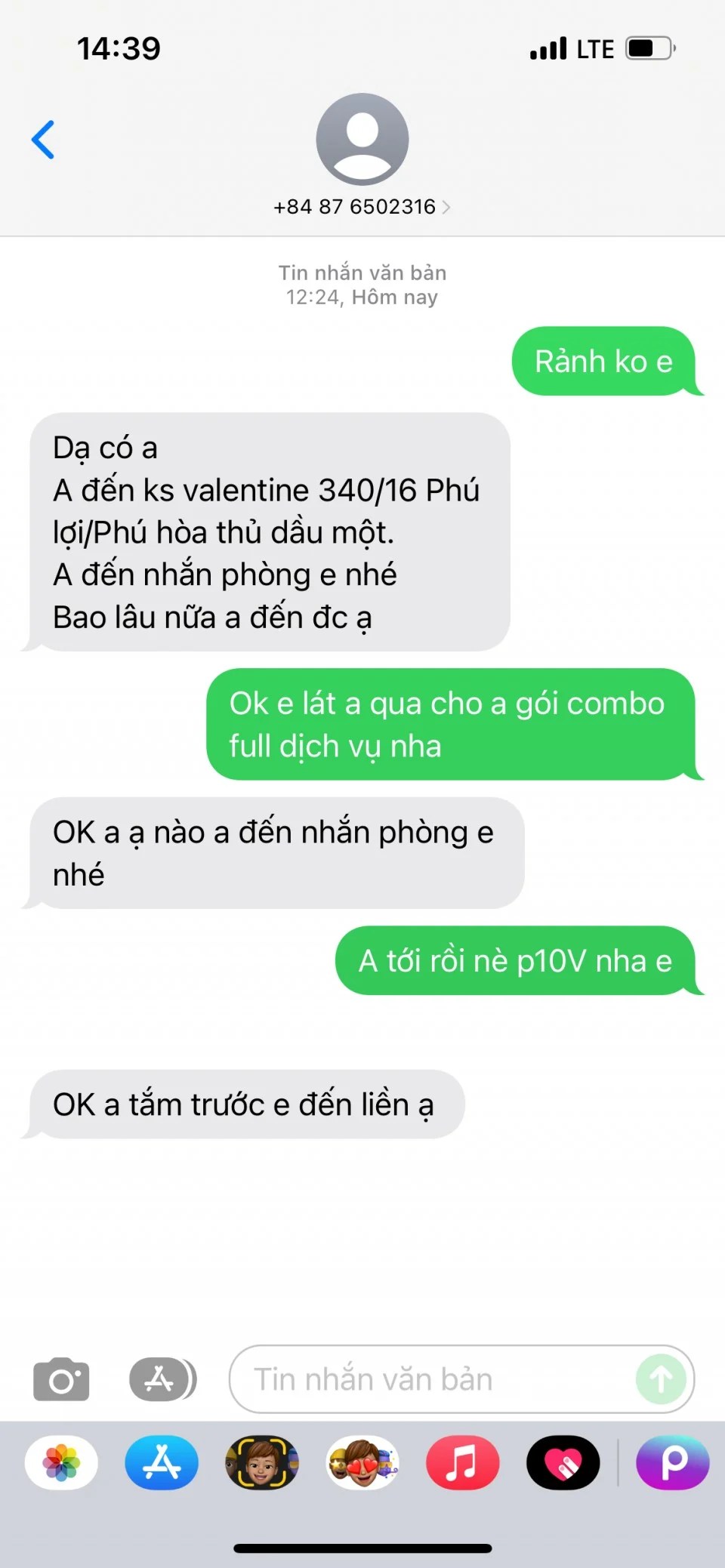Open the camera to attach a photo
Viewport: 725px width, 1568px height.
[x=61, y=1379]
